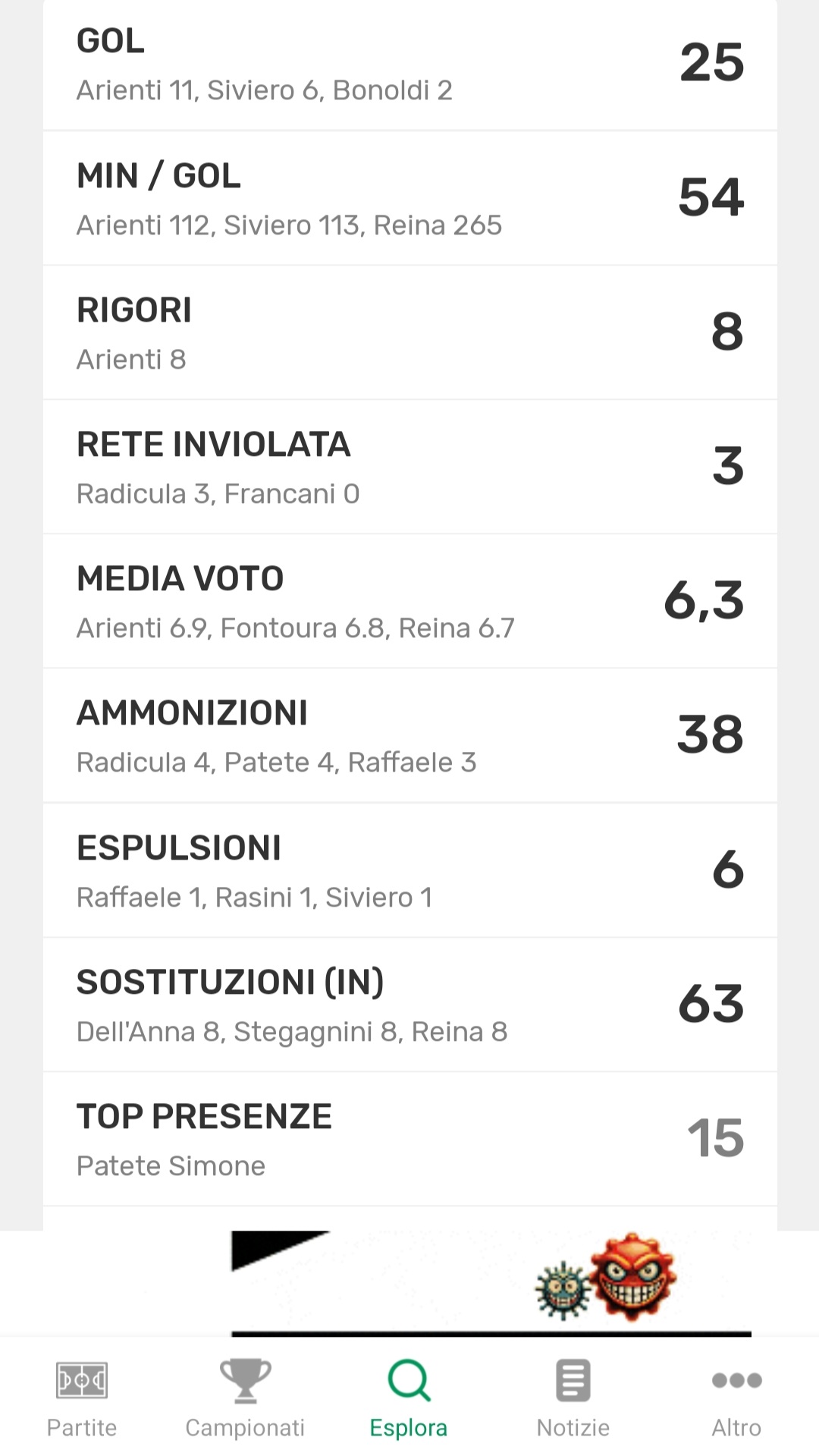Show SOSTITUZIONI (IN) details

[x=410, y=1005]
